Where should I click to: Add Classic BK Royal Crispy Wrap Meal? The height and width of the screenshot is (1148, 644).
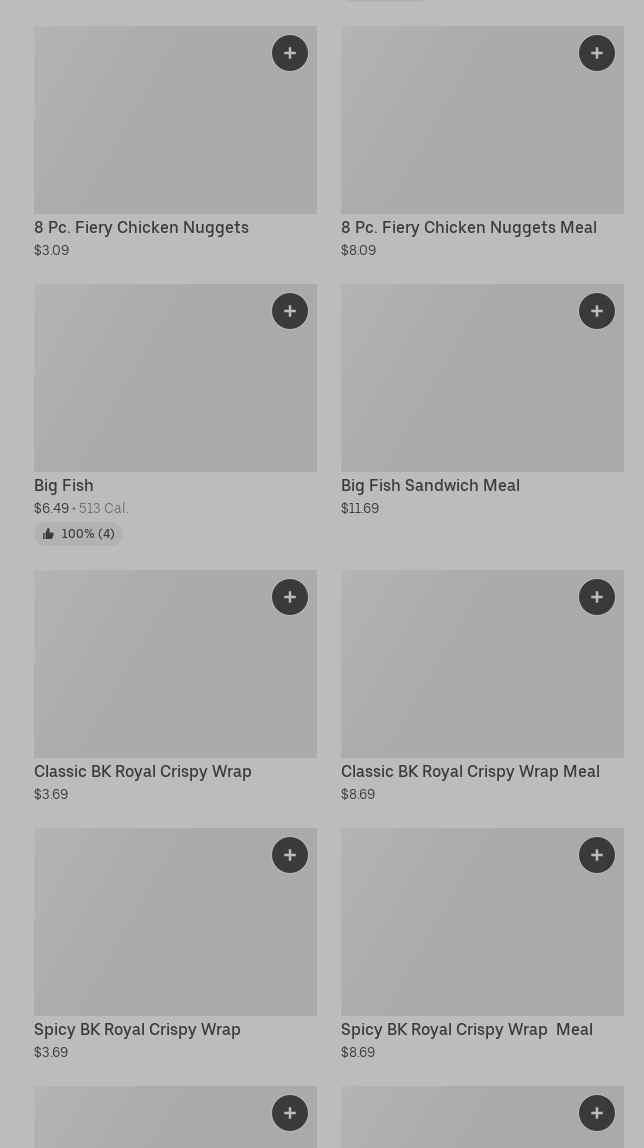[597, 597]
